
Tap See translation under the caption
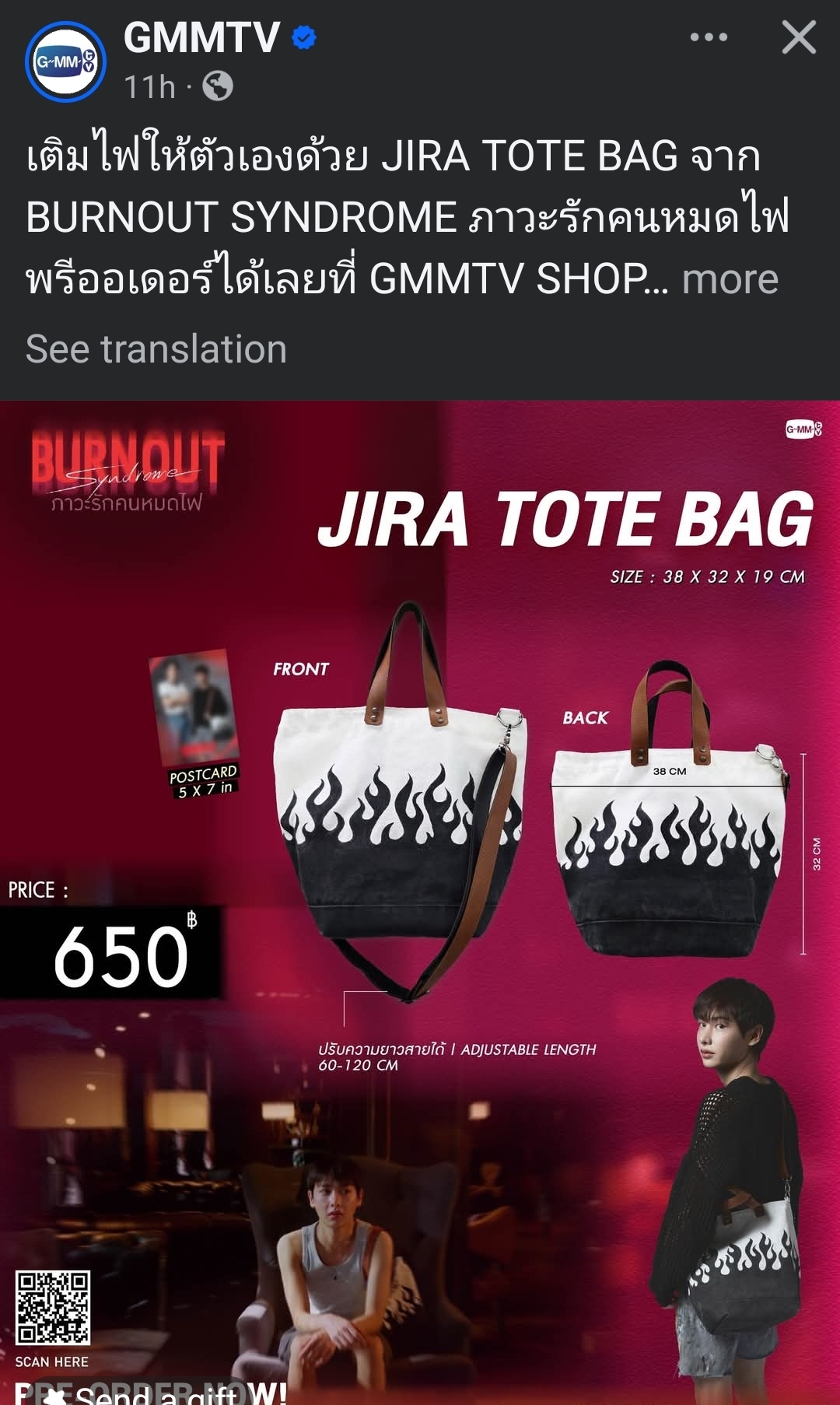coord(156,349)
